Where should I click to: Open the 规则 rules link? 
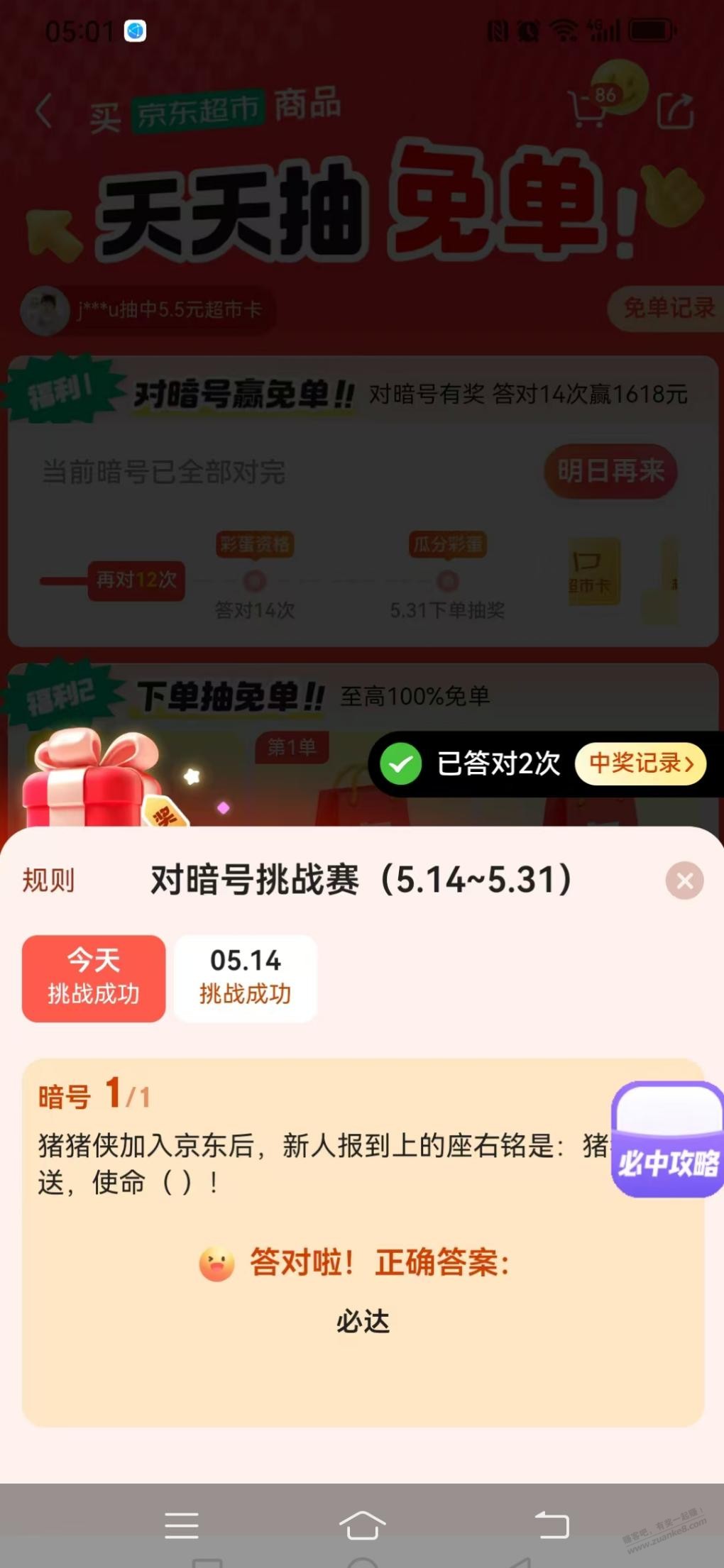tap(48, 880)
